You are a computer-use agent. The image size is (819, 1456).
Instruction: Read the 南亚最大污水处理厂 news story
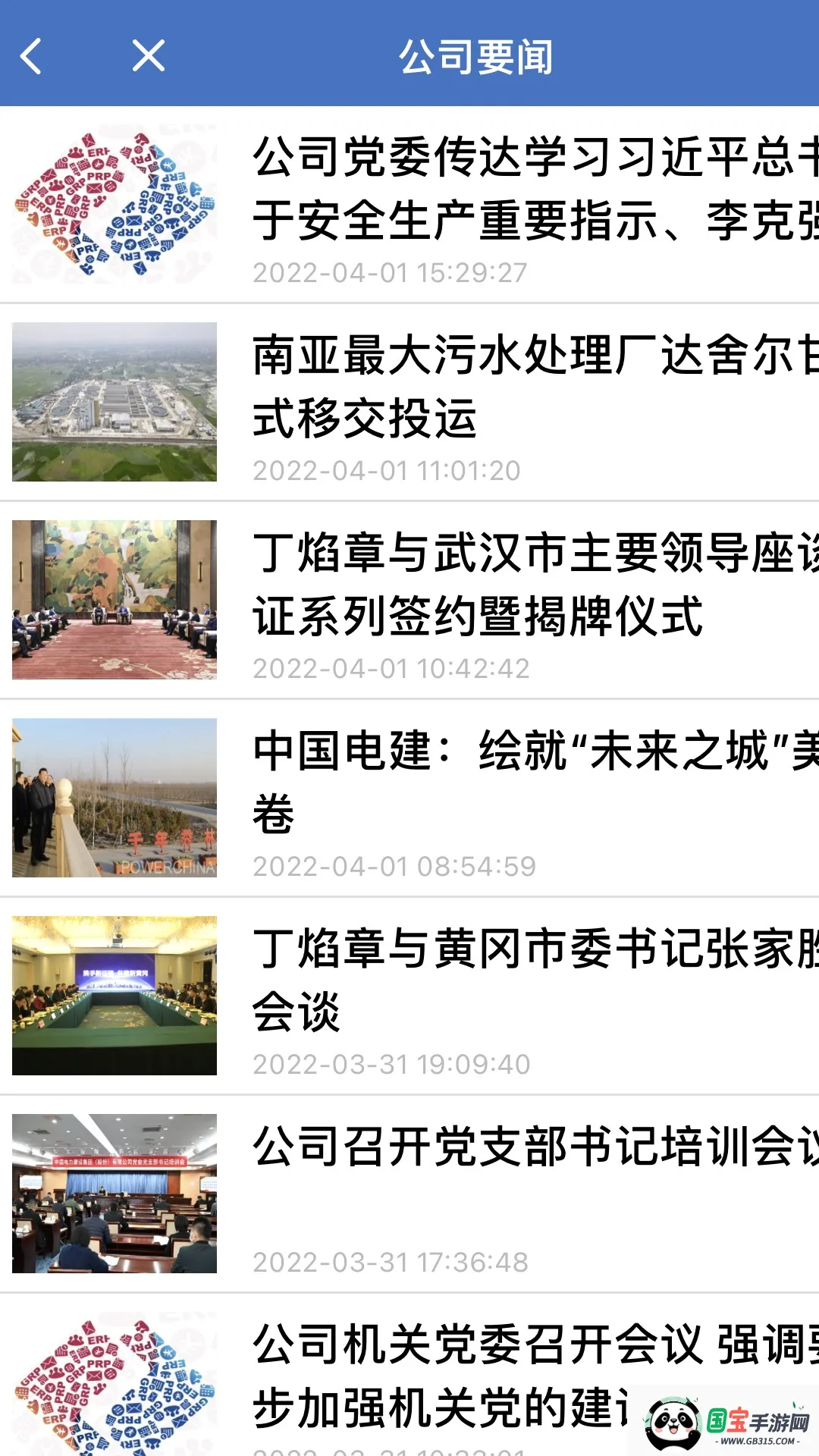click(531, 387)
